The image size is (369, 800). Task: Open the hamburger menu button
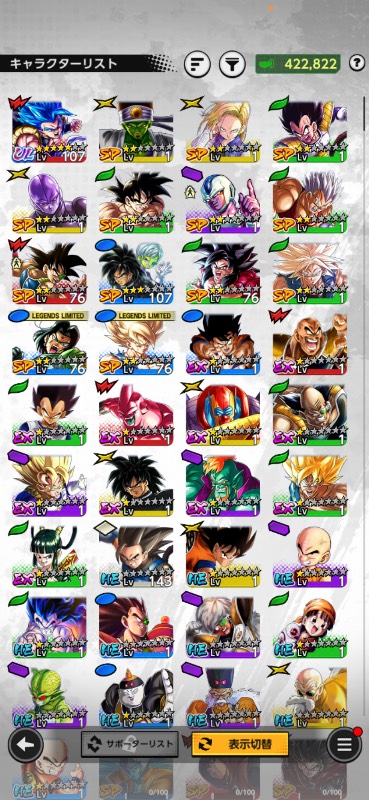(344, 744)
